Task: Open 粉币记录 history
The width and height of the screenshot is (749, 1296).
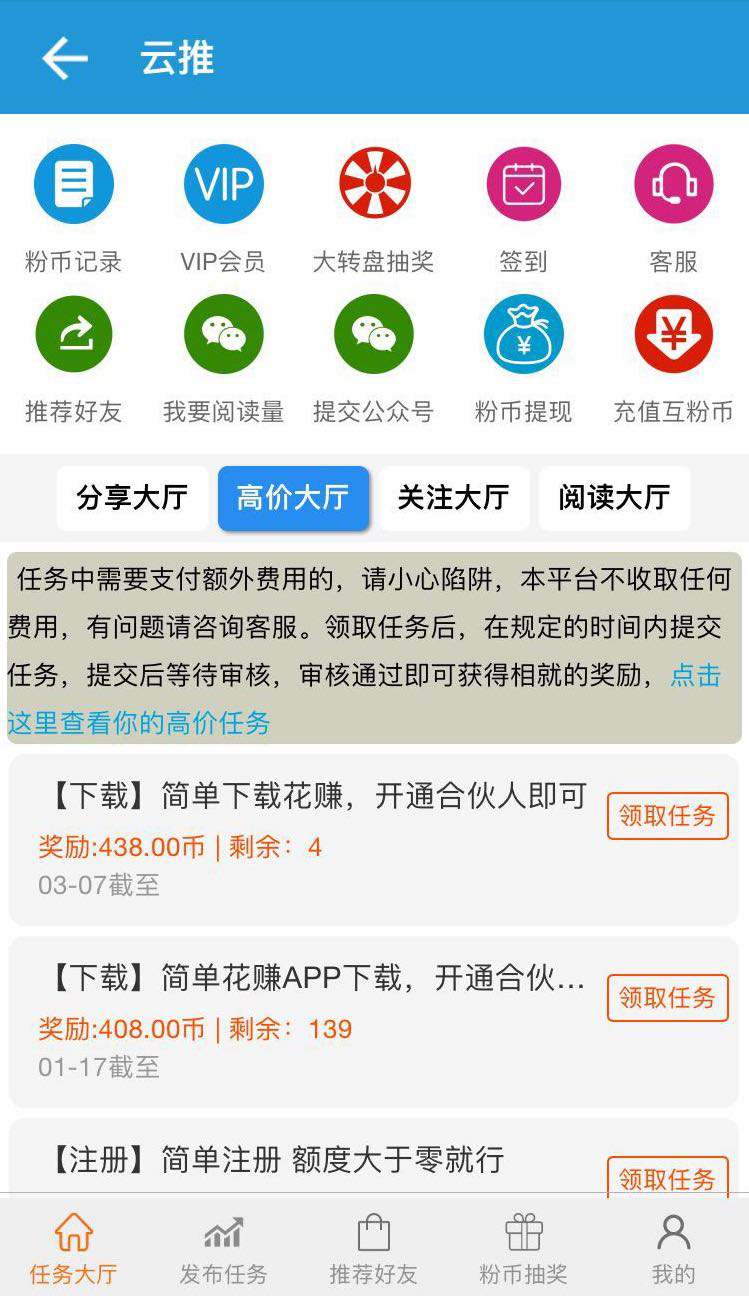Action: (x=73, y=184)
